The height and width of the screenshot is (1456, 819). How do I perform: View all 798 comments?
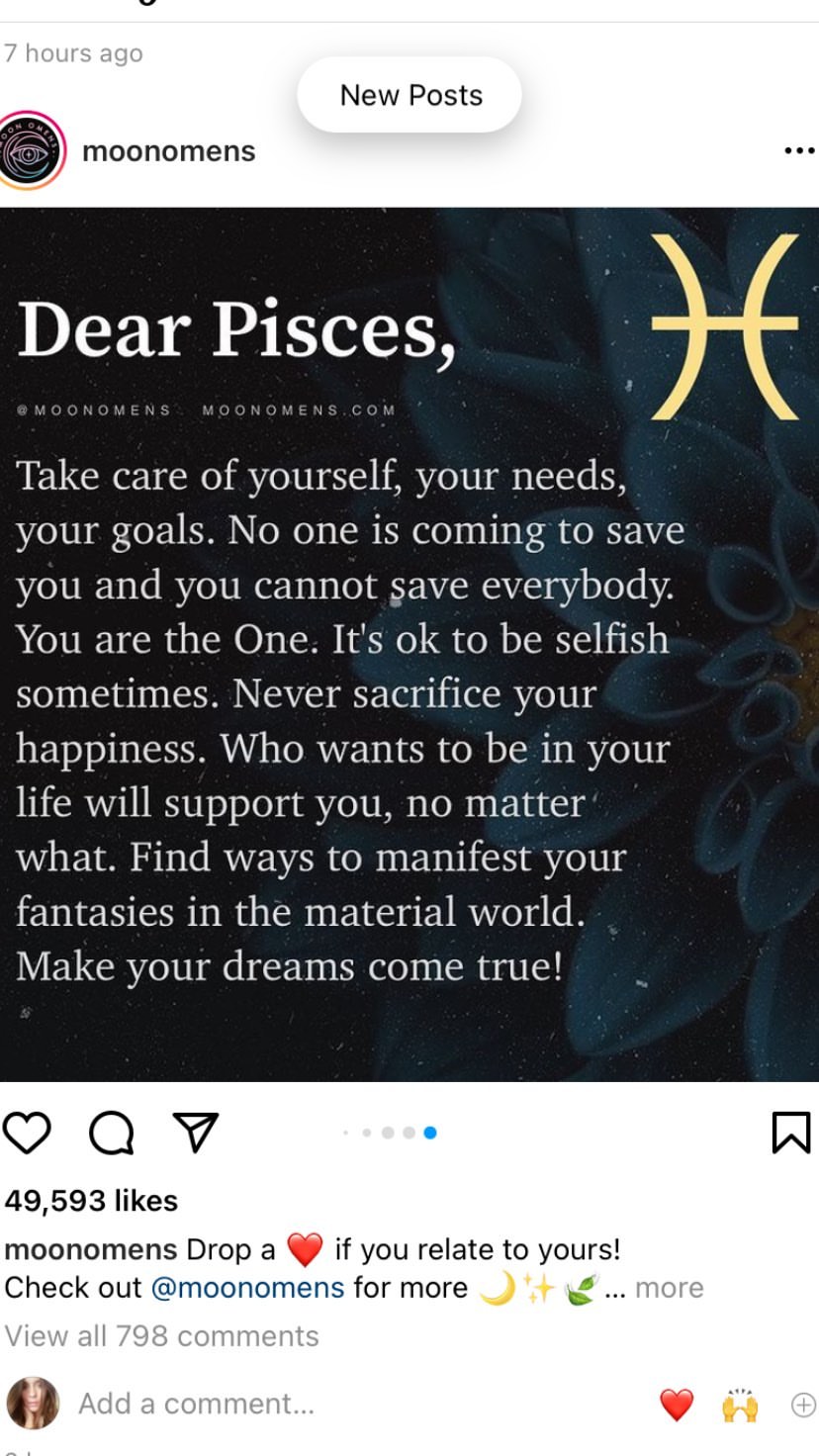(161, 1336)
